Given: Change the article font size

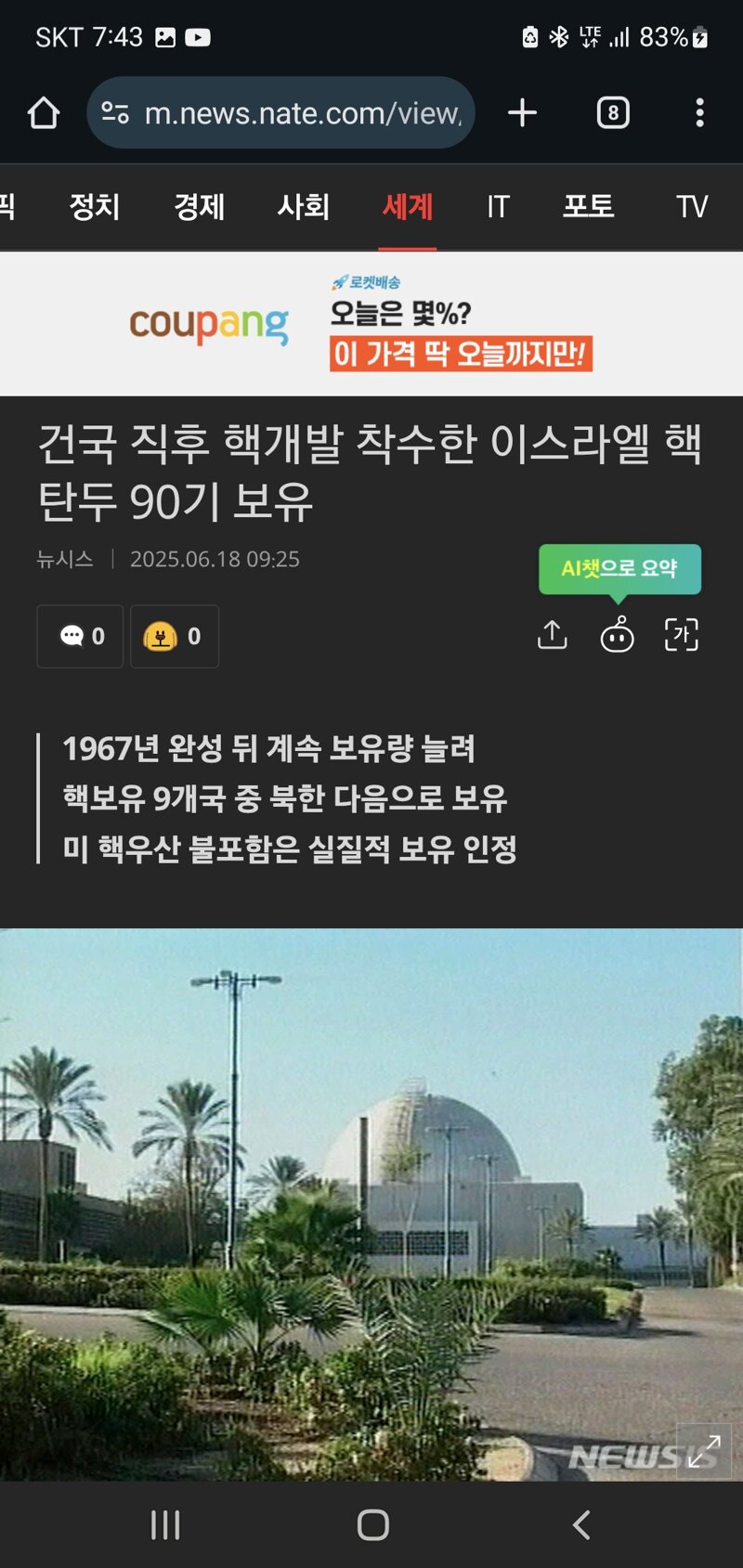Looking at the screenshot, I should [x=682, y=636].
